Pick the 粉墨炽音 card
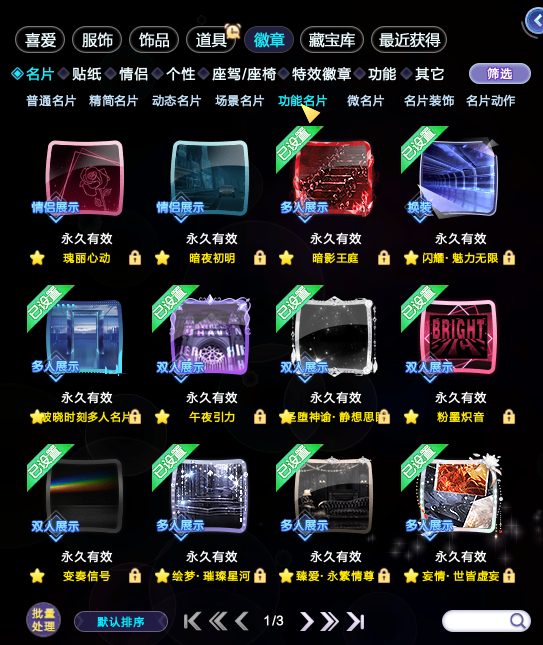Screen dimensions: 543x645 tap(458, 337)
